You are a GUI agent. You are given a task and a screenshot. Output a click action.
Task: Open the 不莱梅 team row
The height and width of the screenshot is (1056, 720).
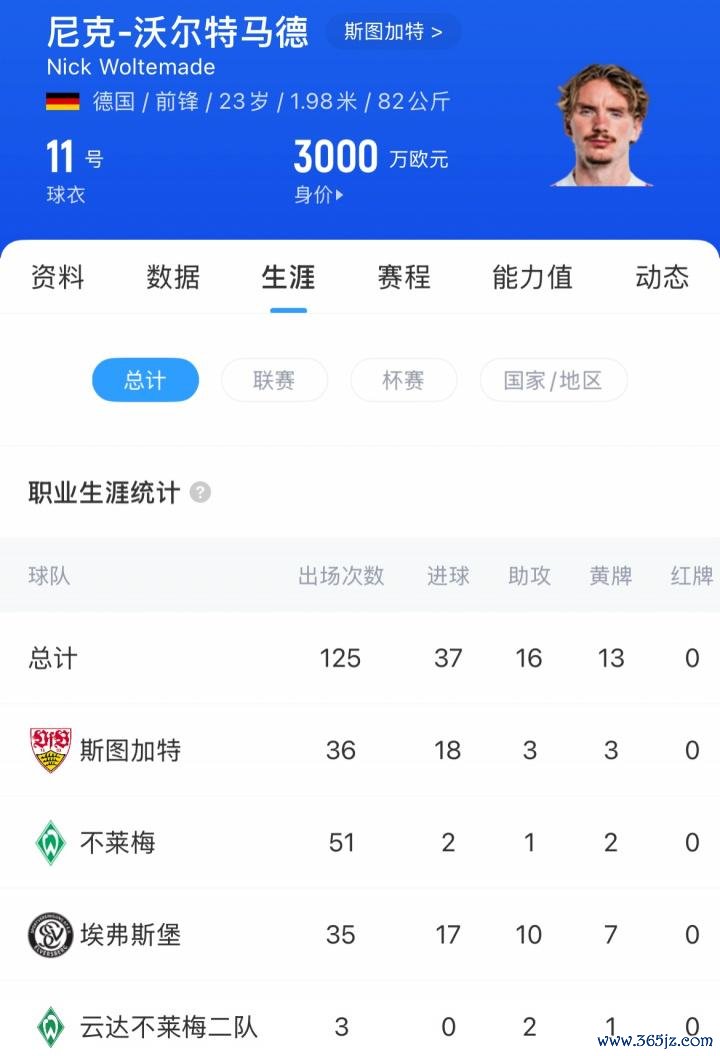[x=117, y=842]
